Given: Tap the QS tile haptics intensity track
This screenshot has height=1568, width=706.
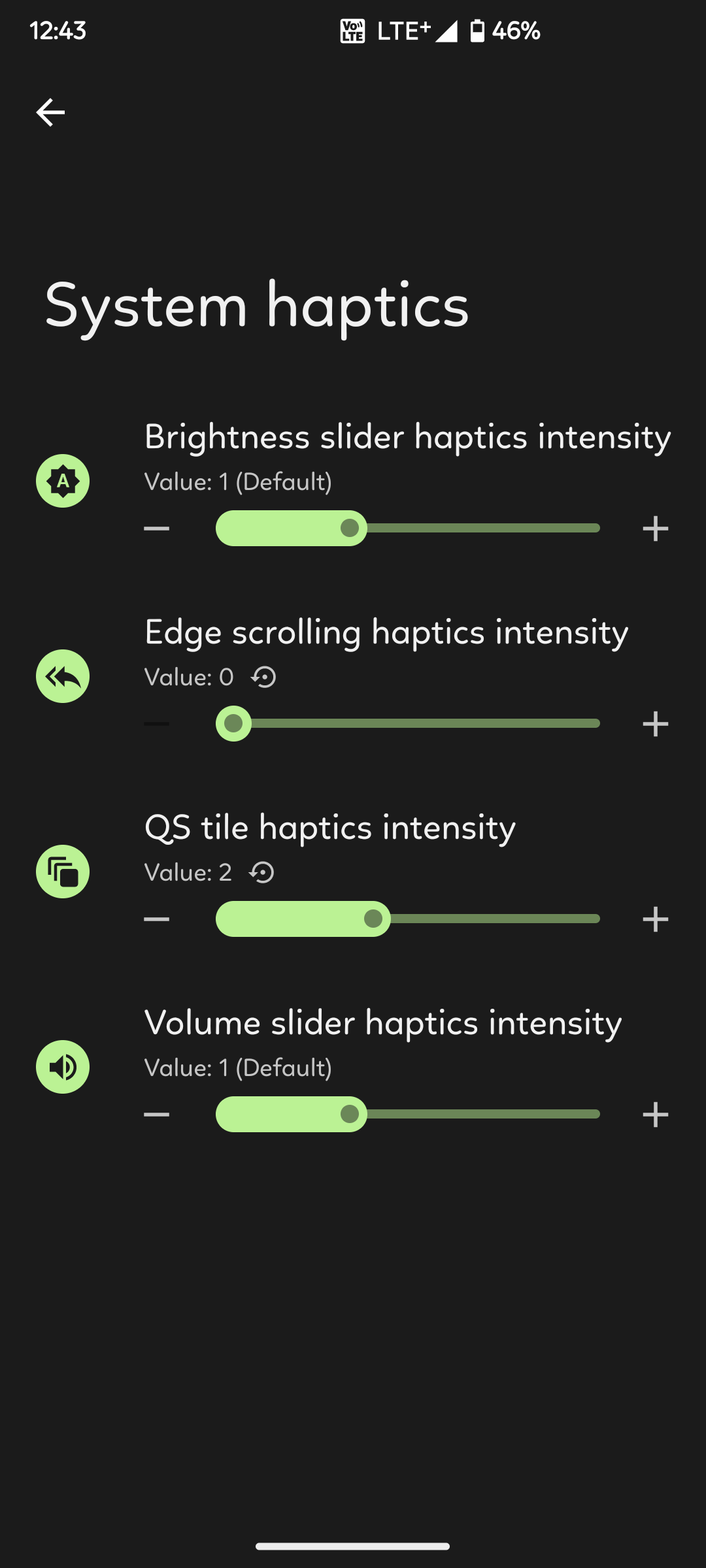Looking at the screenshot, I should [x=408, y=919].
